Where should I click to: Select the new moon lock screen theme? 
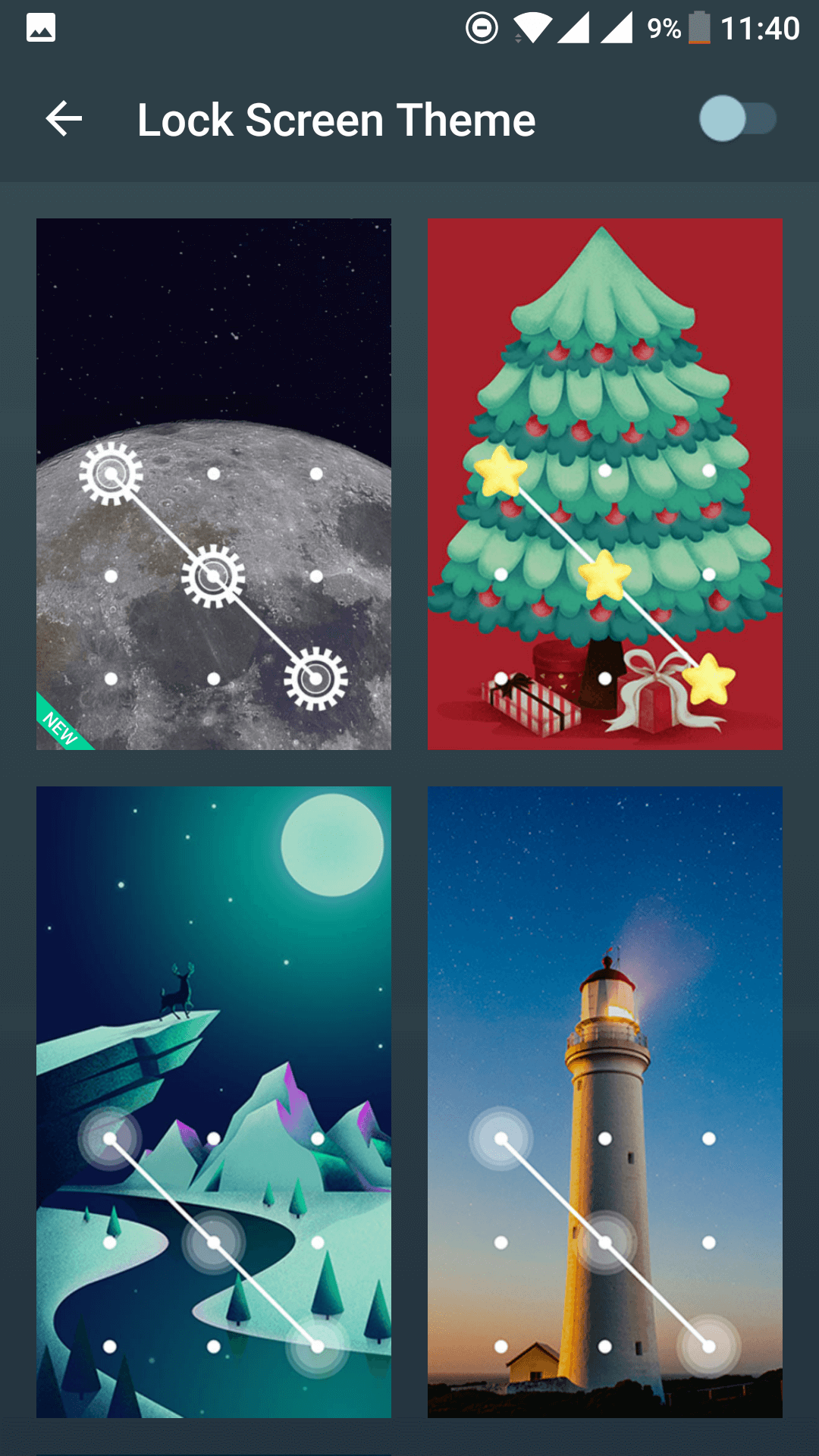coord(214,484)
